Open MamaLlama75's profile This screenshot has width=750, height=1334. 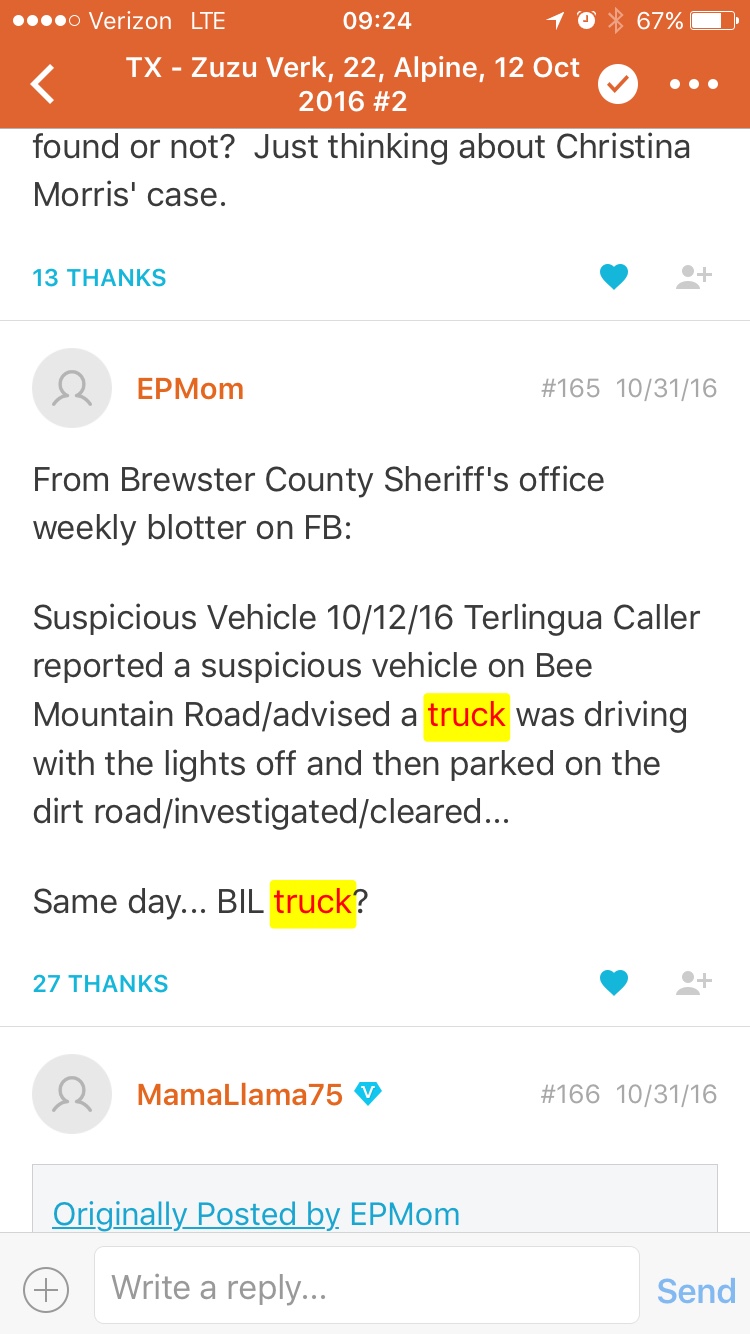coord(240,1094)
